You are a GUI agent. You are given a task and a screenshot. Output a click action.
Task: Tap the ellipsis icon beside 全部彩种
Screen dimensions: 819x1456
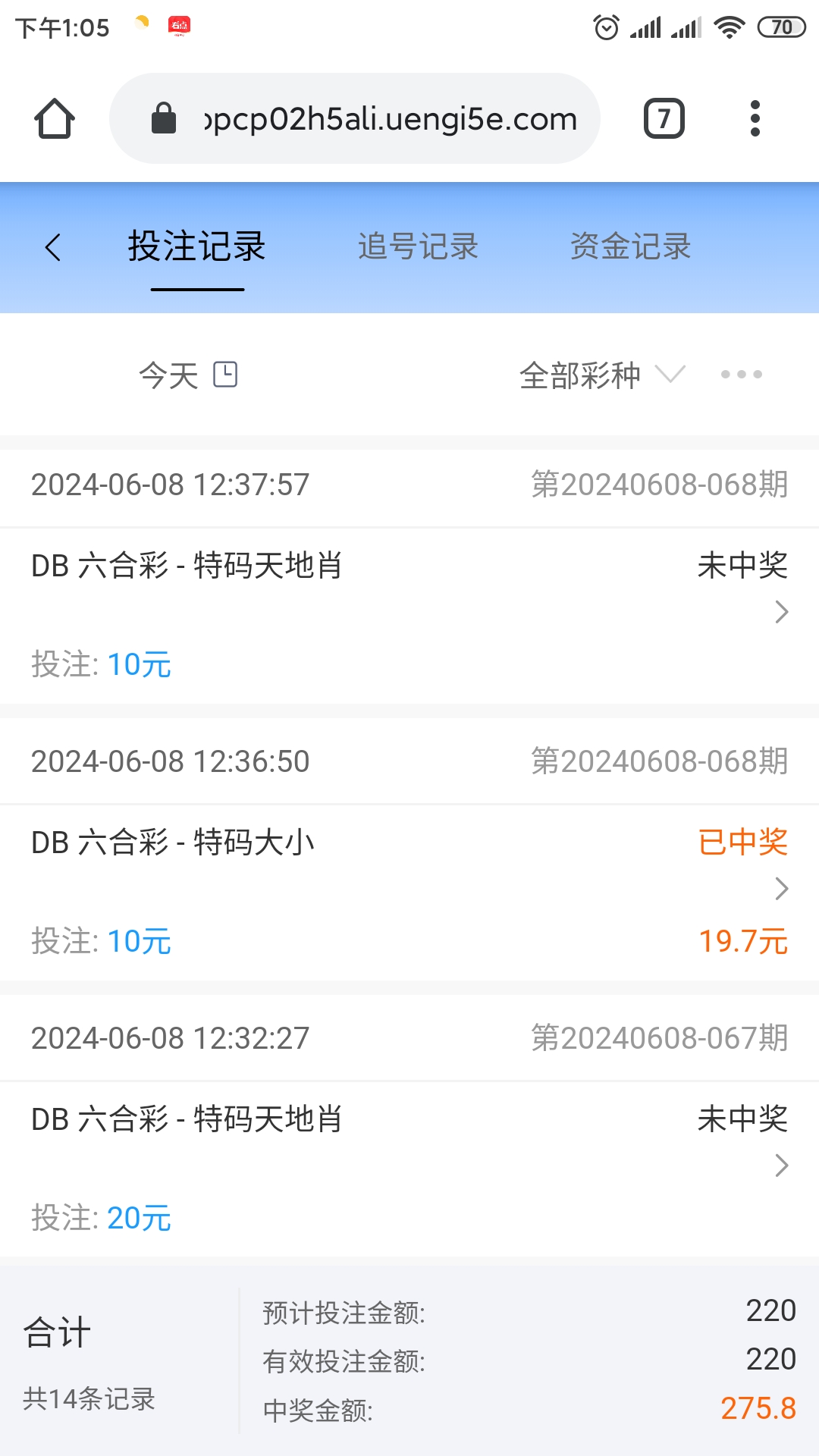739,374
